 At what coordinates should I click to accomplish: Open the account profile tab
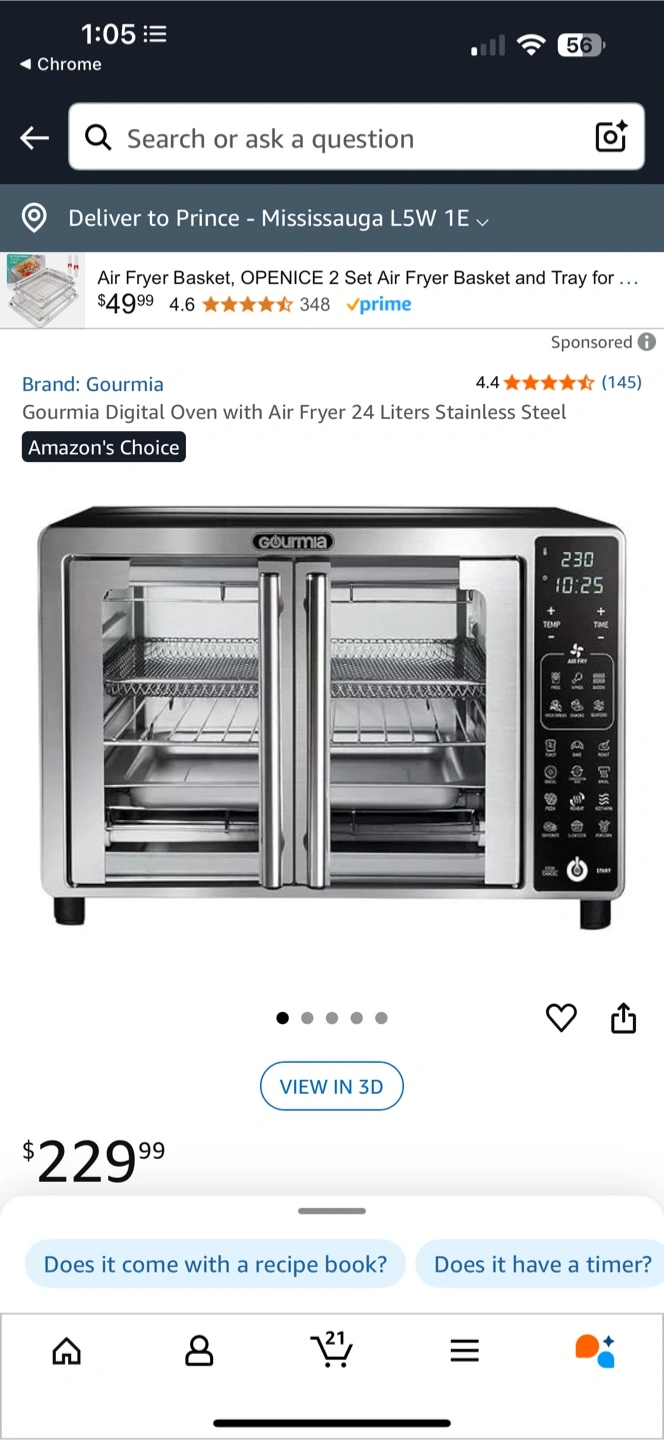click(199, 1351)
